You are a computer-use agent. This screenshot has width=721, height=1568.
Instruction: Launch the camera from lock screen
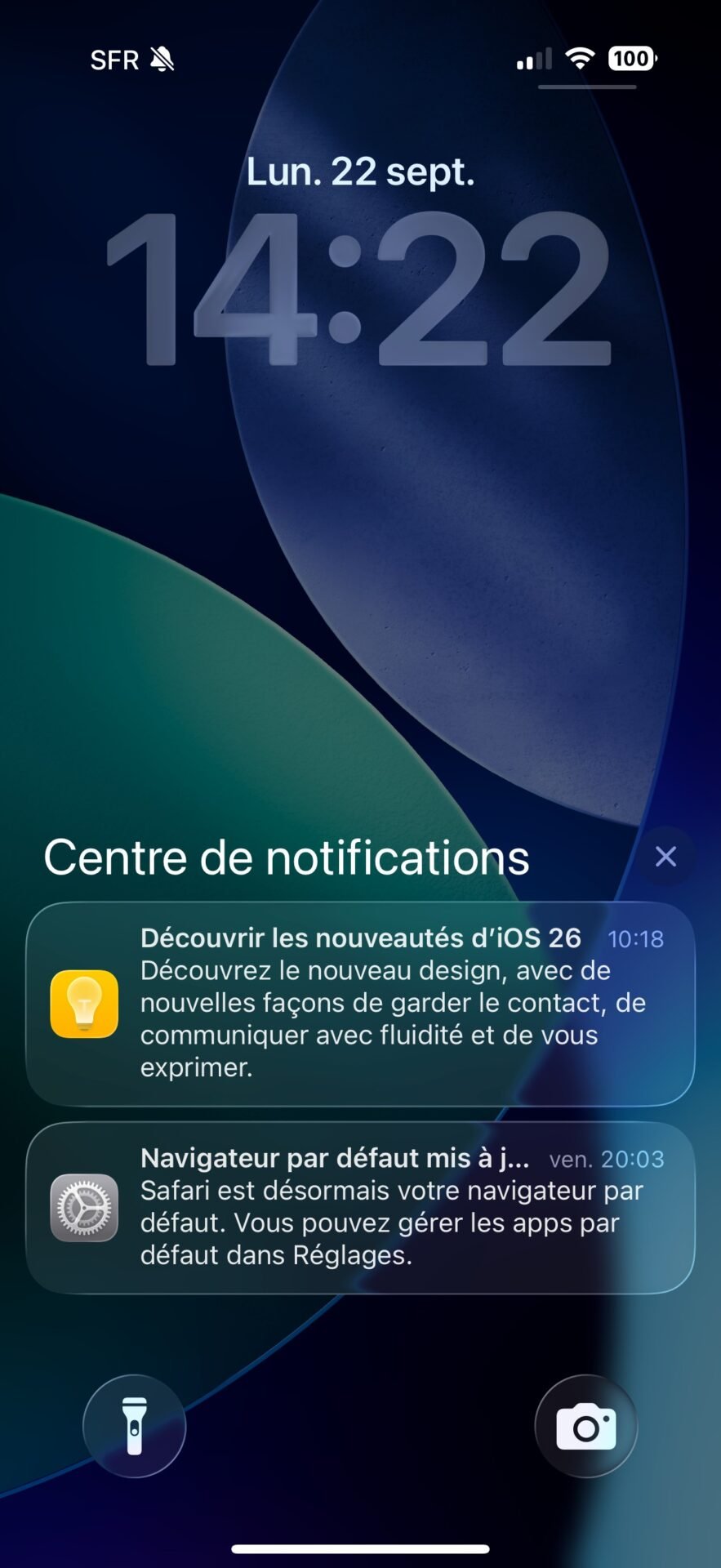[x=586, y=1426]
